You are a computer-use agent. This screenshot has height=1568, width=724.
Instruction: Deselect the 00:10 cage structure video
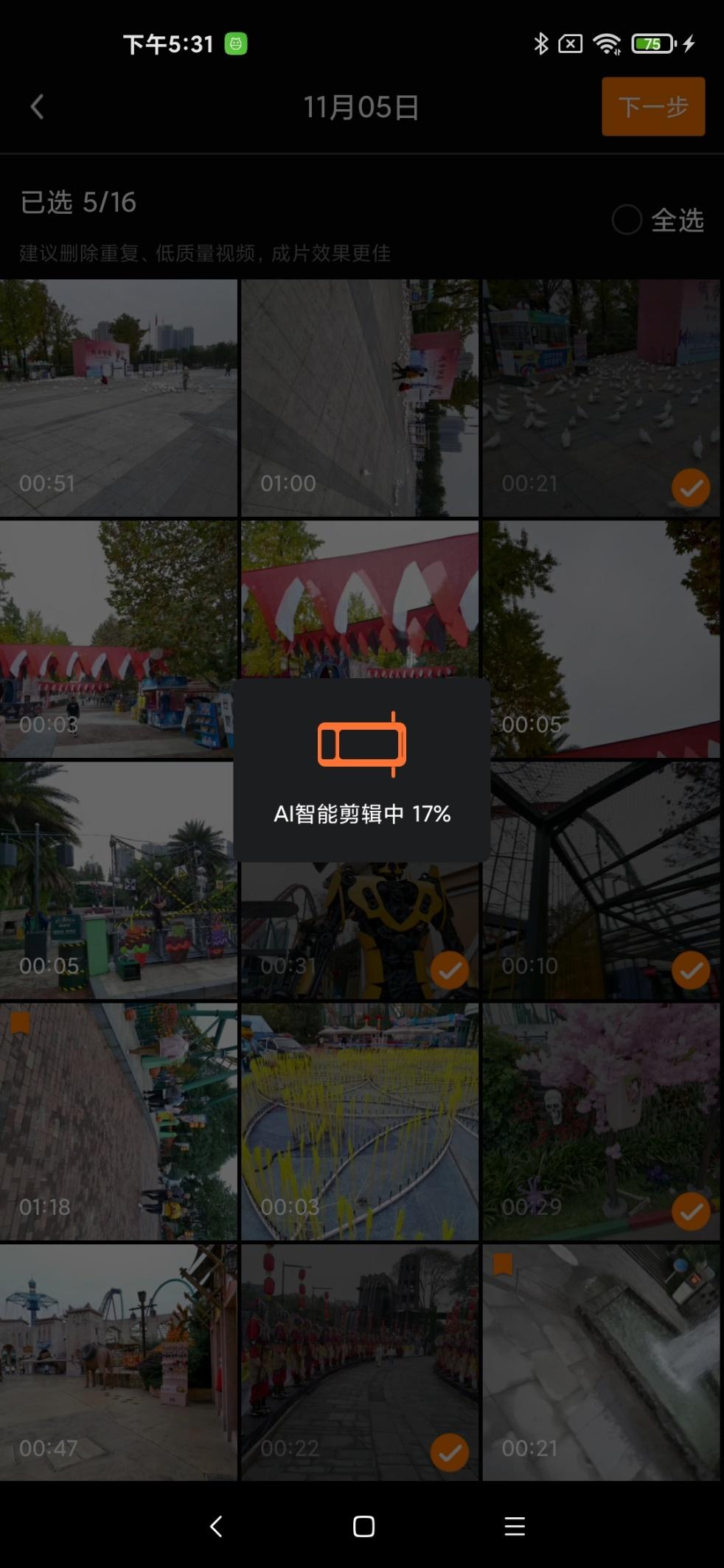click(x=690, y=970)
